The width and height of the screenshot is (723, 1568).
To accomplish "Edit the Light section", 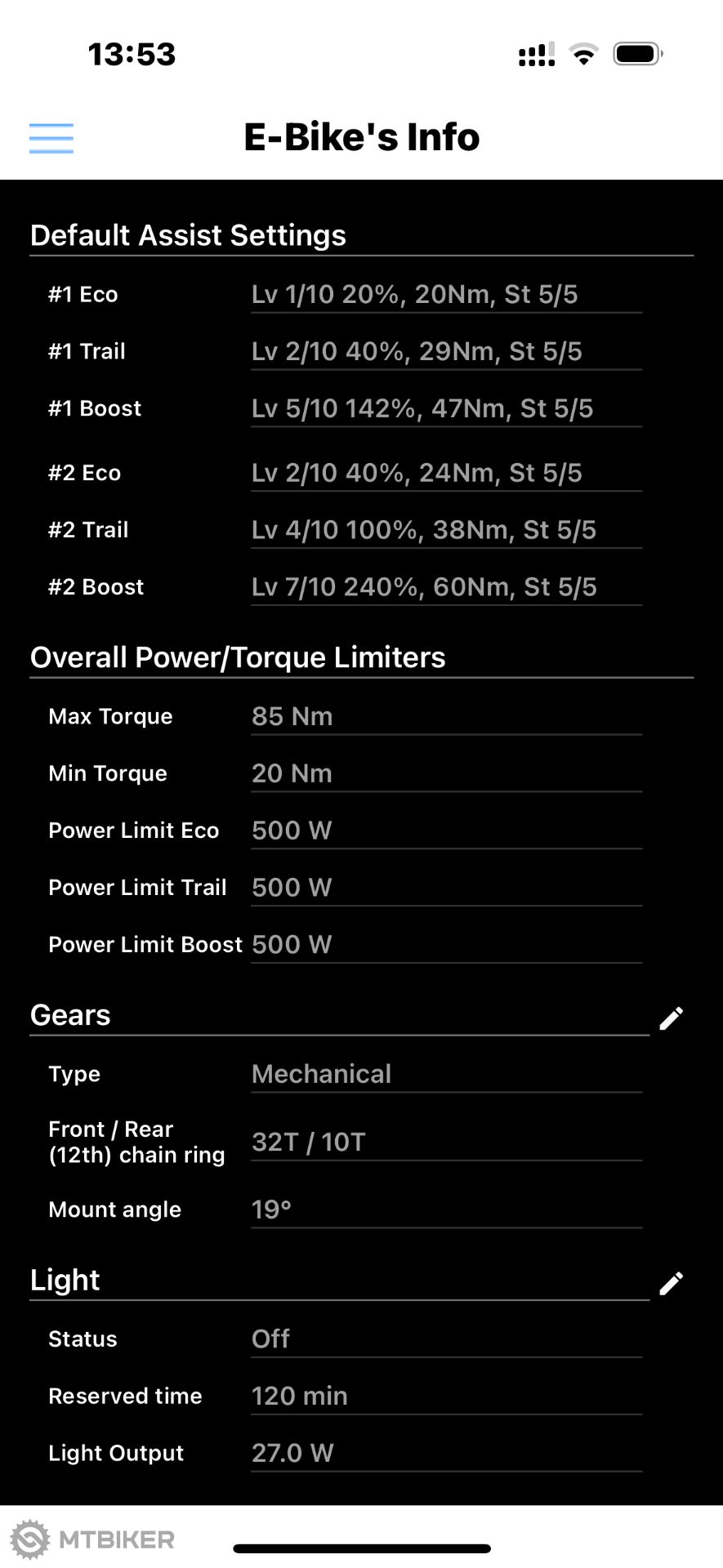I will tap(671, 1283).
